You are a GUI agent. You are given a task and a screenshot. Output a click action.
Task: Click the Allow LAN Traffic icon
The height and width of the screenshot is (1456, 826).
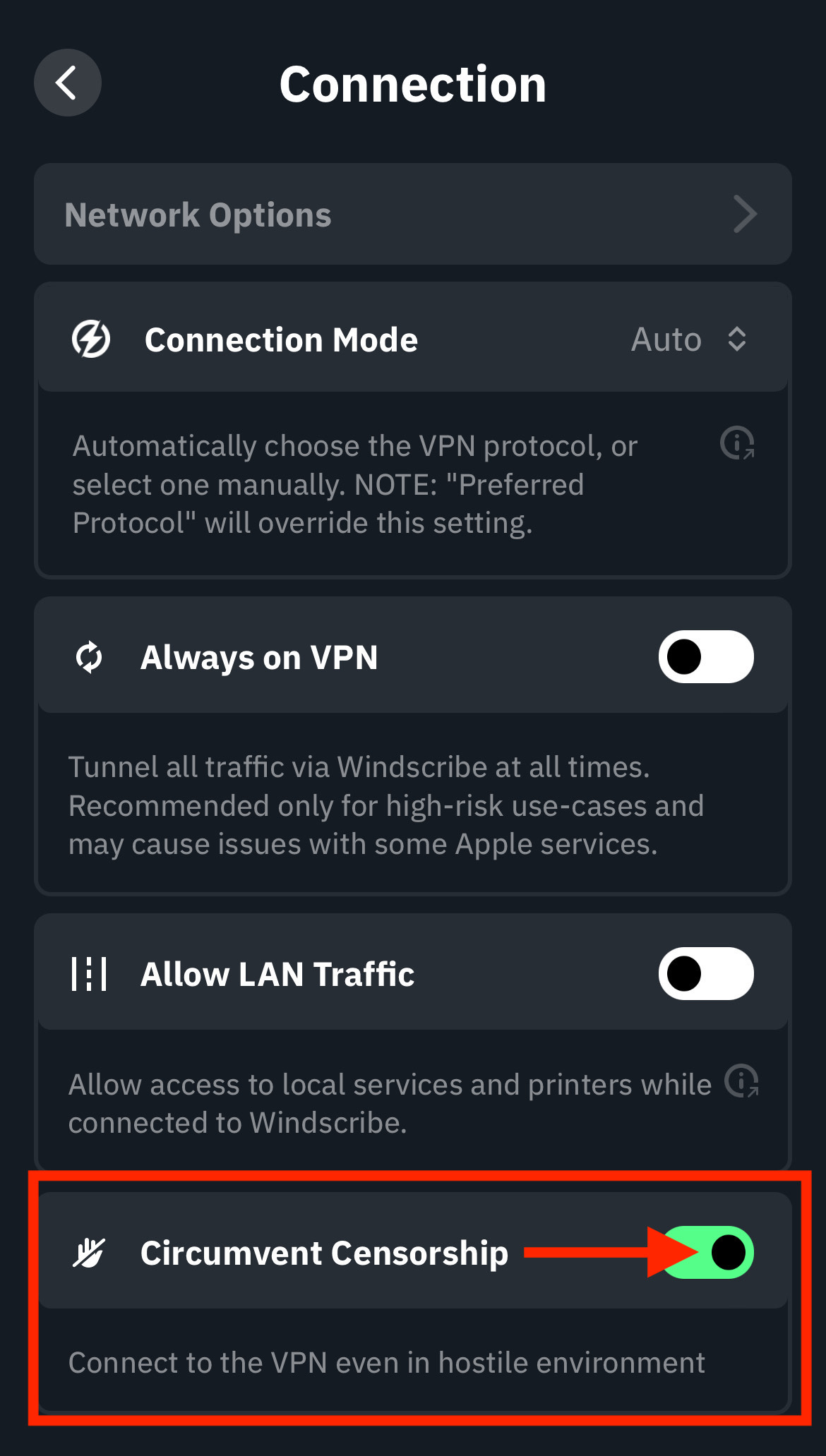[x=90, y=973]
